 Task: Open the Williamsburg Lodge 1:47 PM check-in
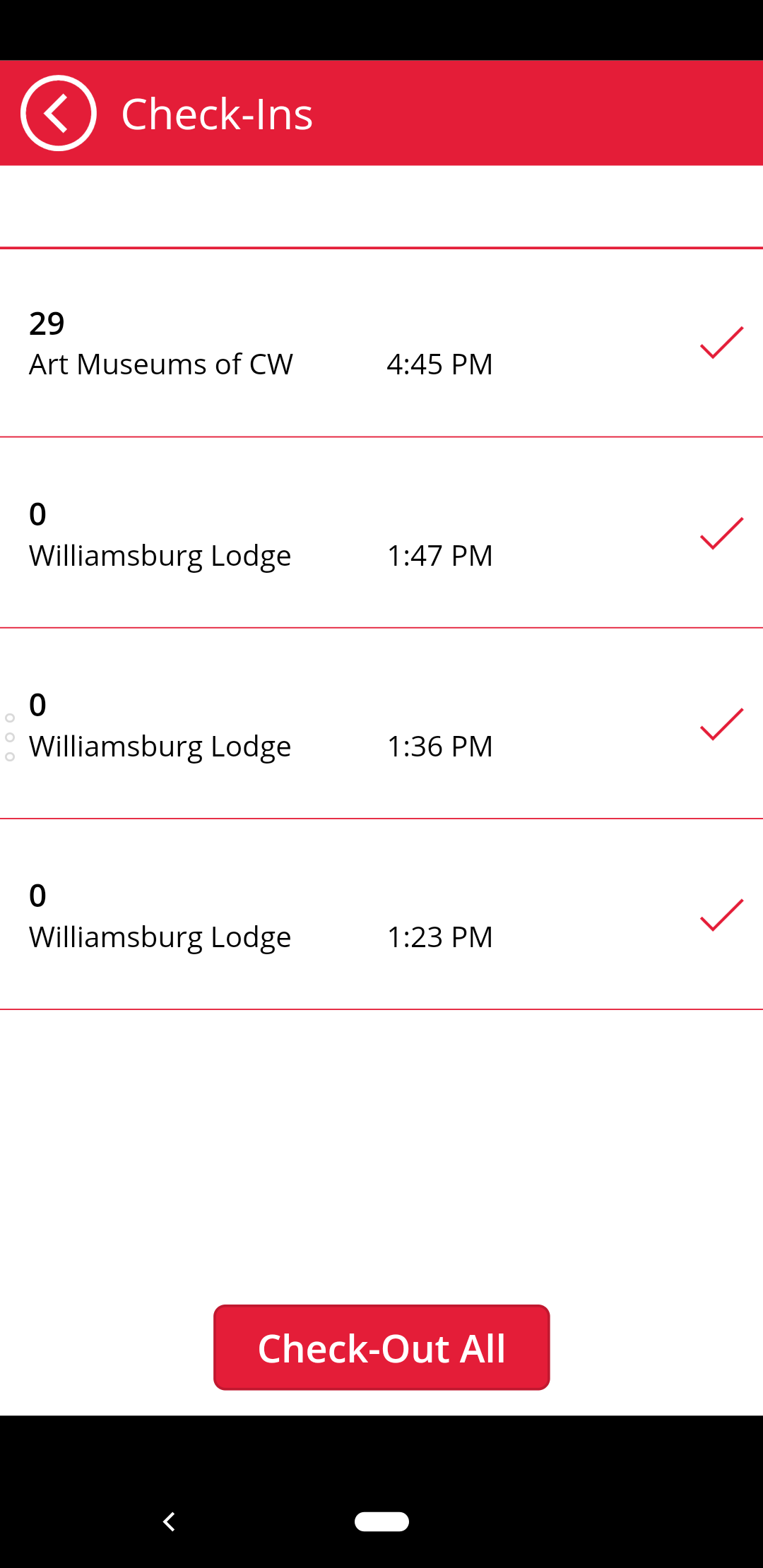381,533
